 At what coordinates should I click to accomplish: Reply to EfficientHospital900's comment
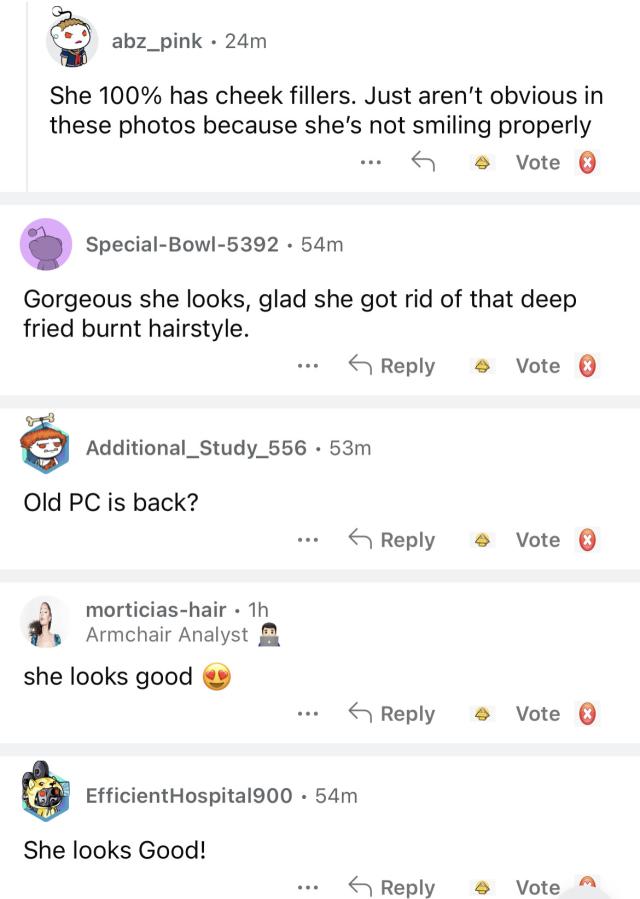(391, 887)
